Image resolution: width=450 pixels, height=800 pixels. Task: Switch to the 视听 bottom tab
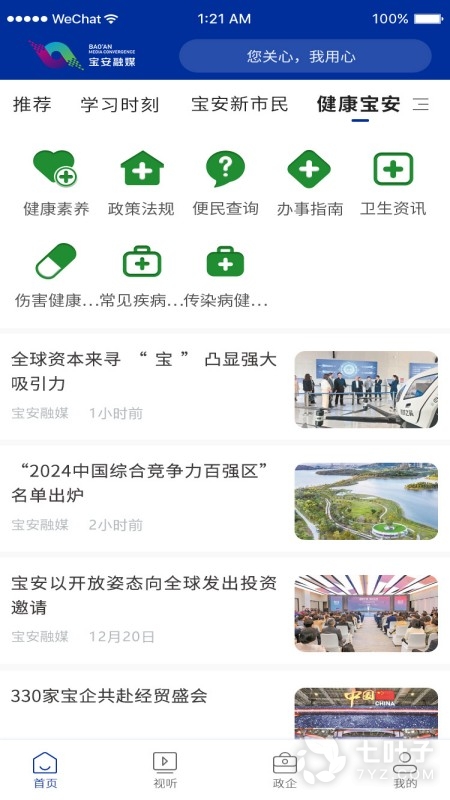[x=165, y=769]
